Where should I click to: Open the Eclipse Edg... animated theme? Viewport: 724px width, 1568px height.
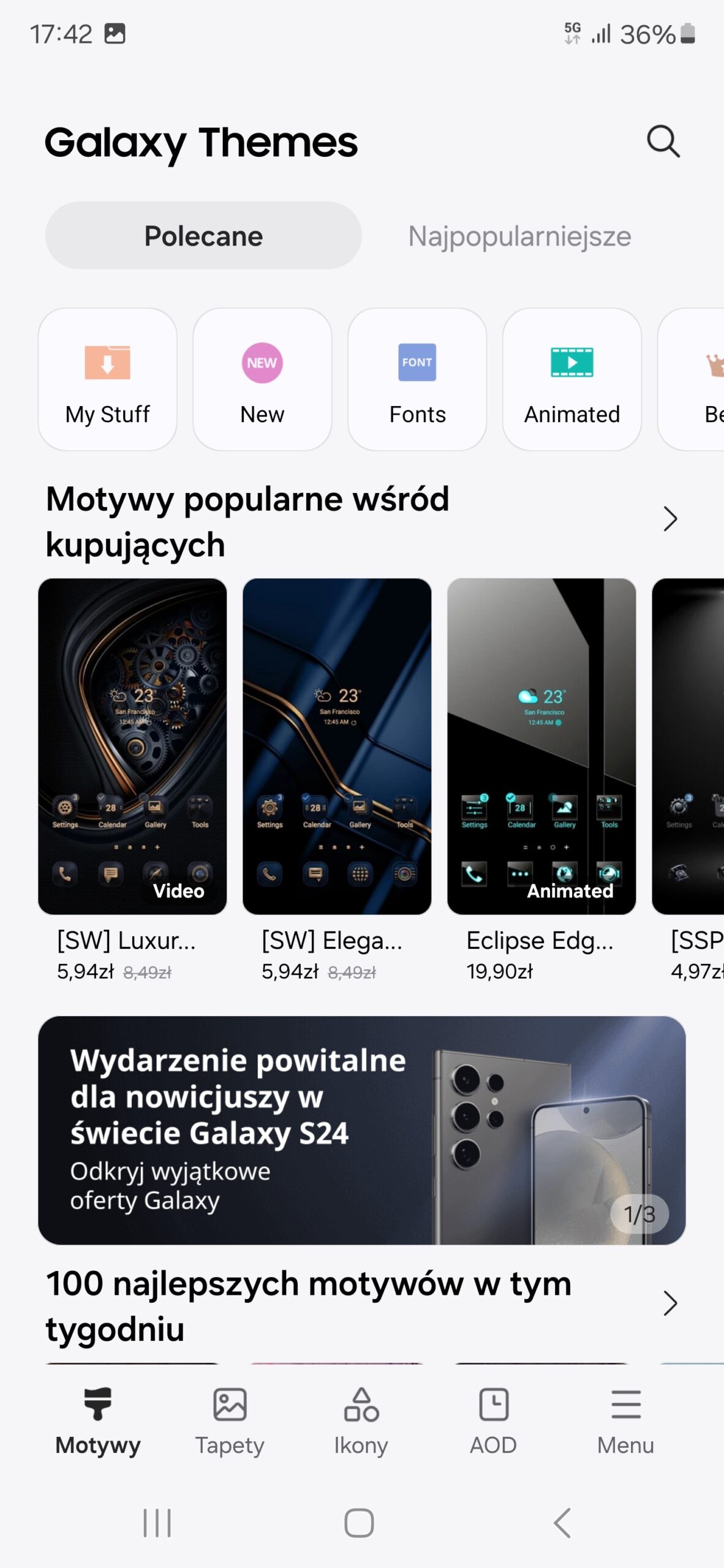[541, 746]
